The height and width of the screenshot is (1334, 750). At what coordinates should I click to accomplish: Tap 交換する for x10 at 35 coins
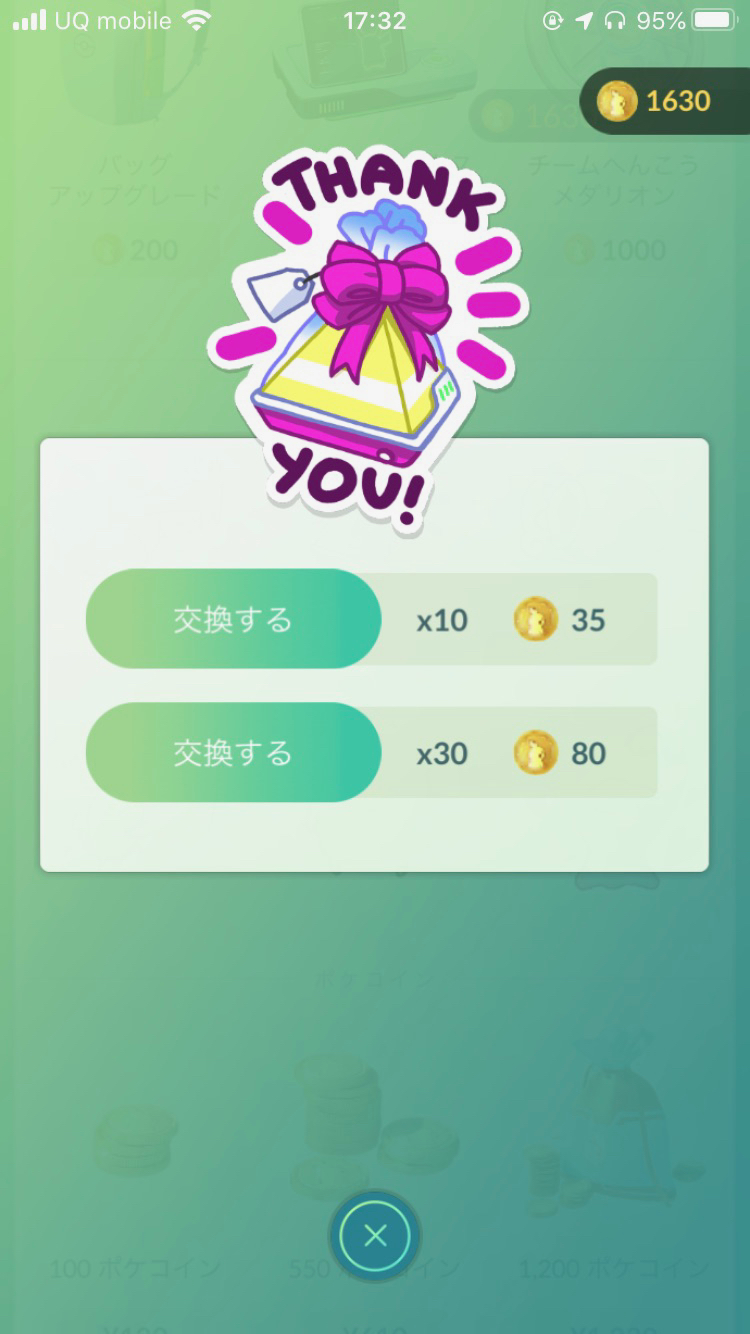pos(233,619)
